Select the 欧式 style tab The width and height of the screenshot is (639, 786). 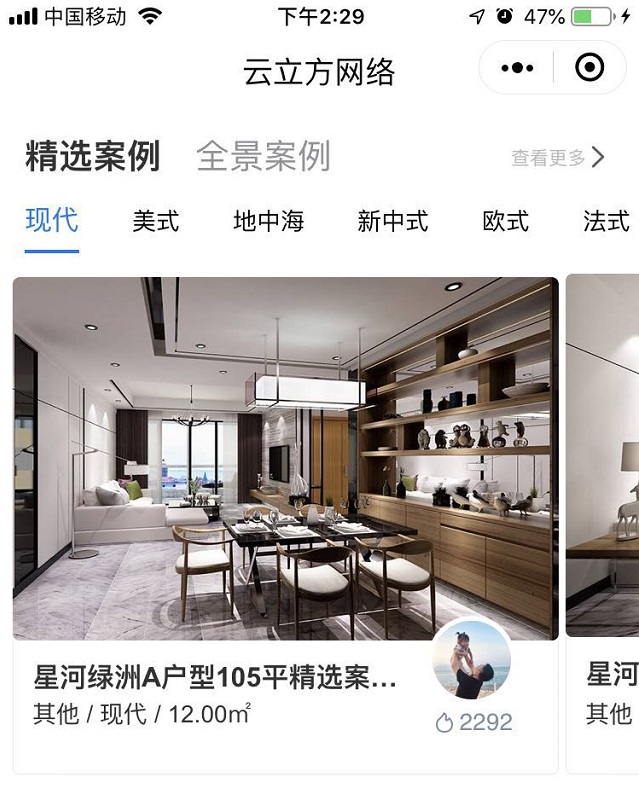(505, 221)
